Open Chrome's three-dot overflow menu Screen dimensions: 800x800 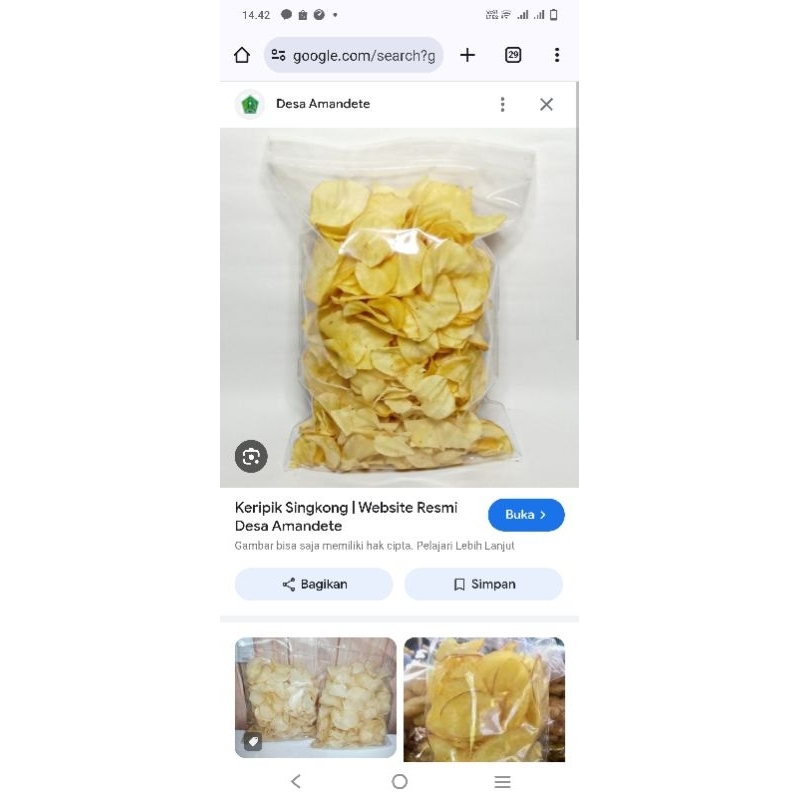click(557, 55)
